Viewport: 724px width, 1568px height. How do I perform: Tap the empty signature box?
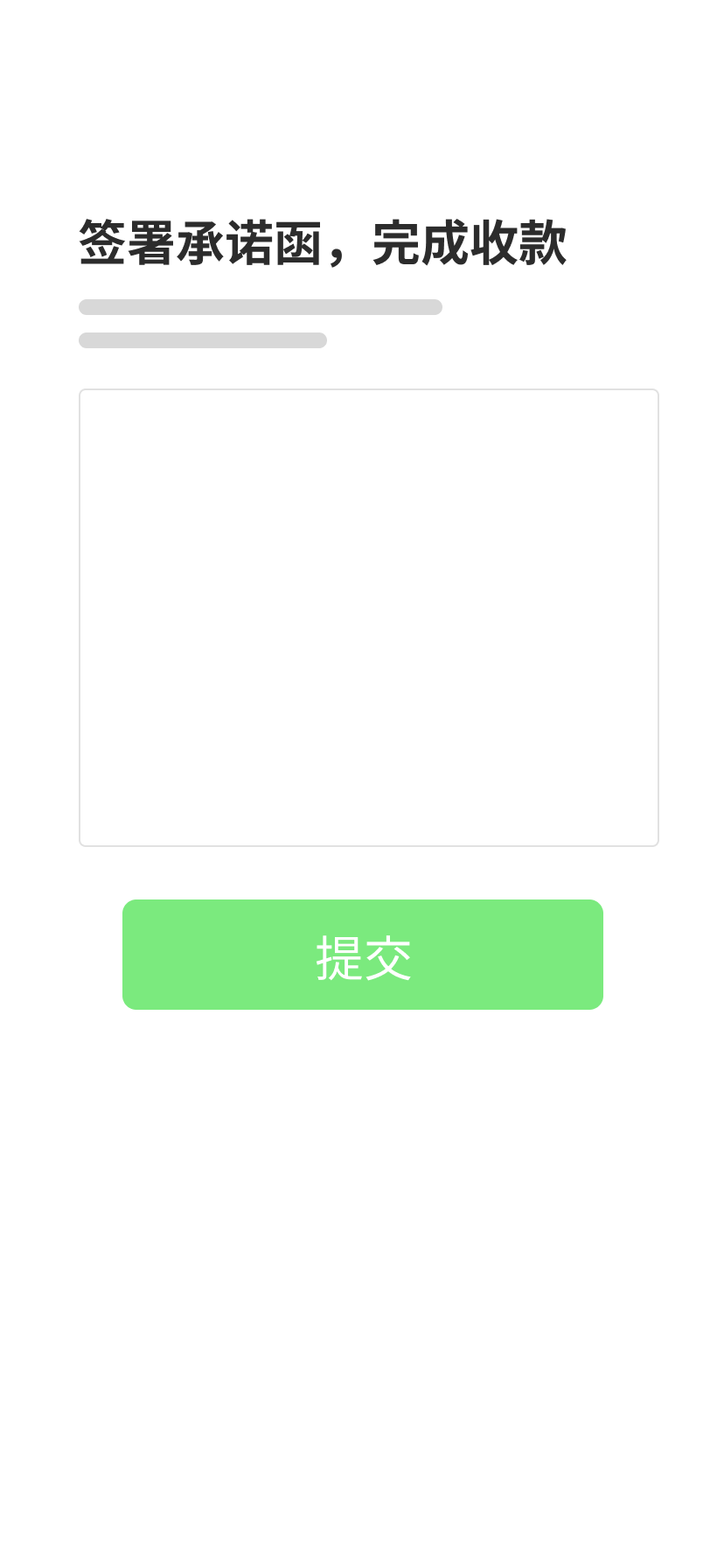click(368, 618)
